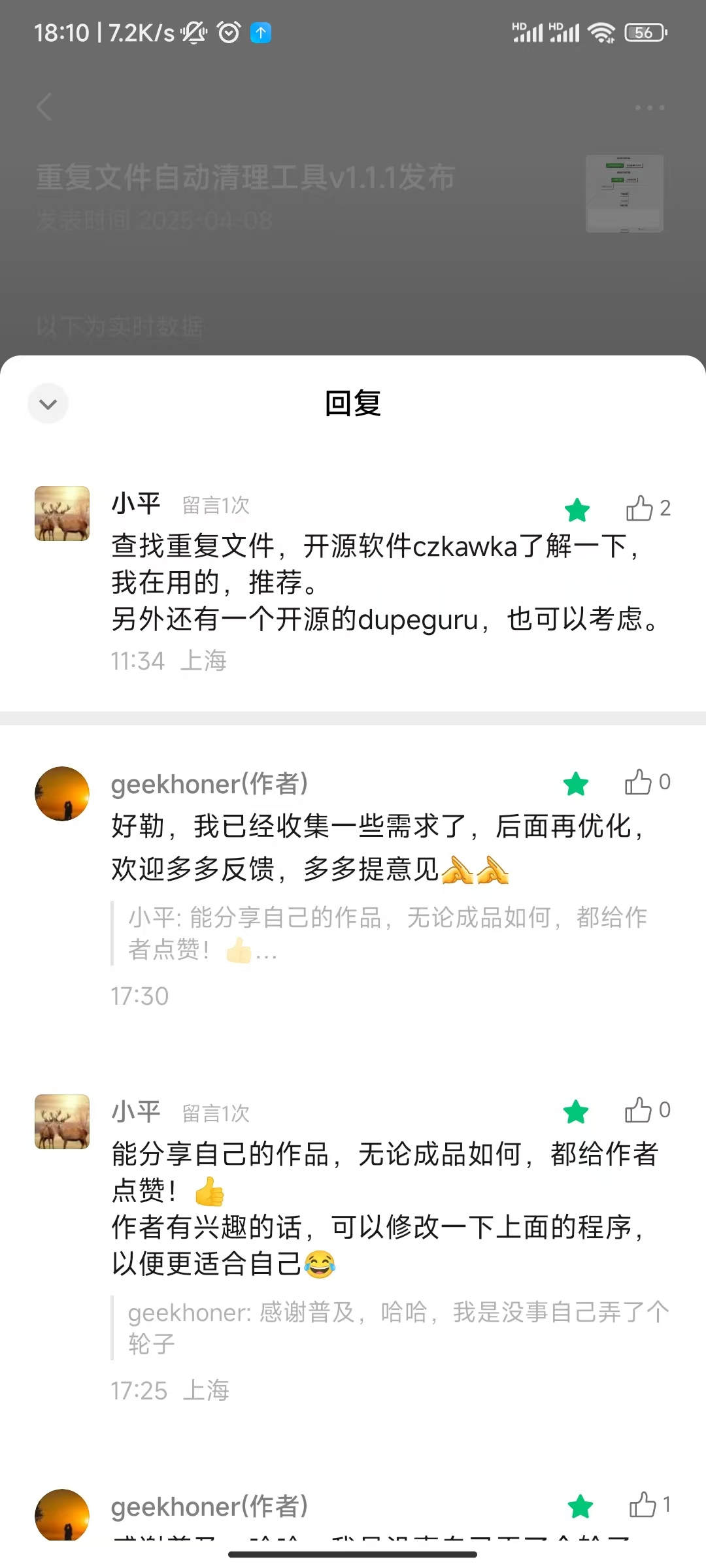Screen dimensions: 706x1568
Task: Open 小平's avatar on the czkawka comment
Action: coord(62,514)
